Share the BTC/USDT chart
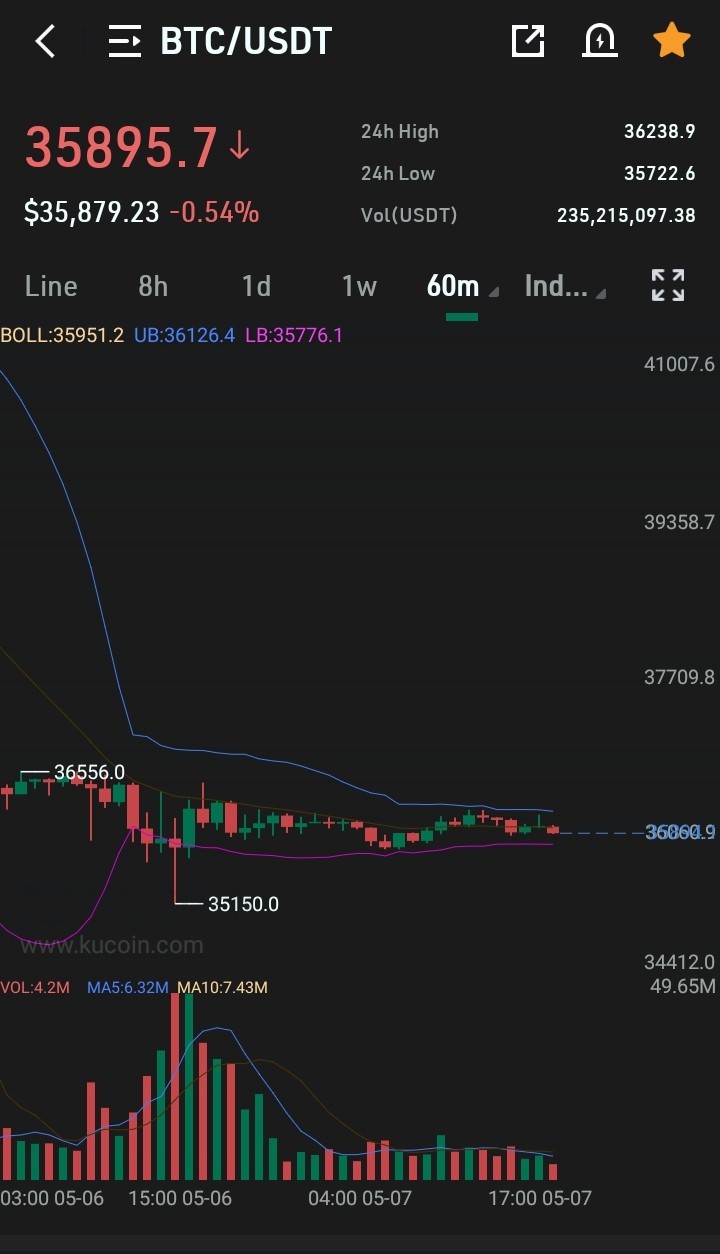720x1254 pixels. tap(527, 41)
